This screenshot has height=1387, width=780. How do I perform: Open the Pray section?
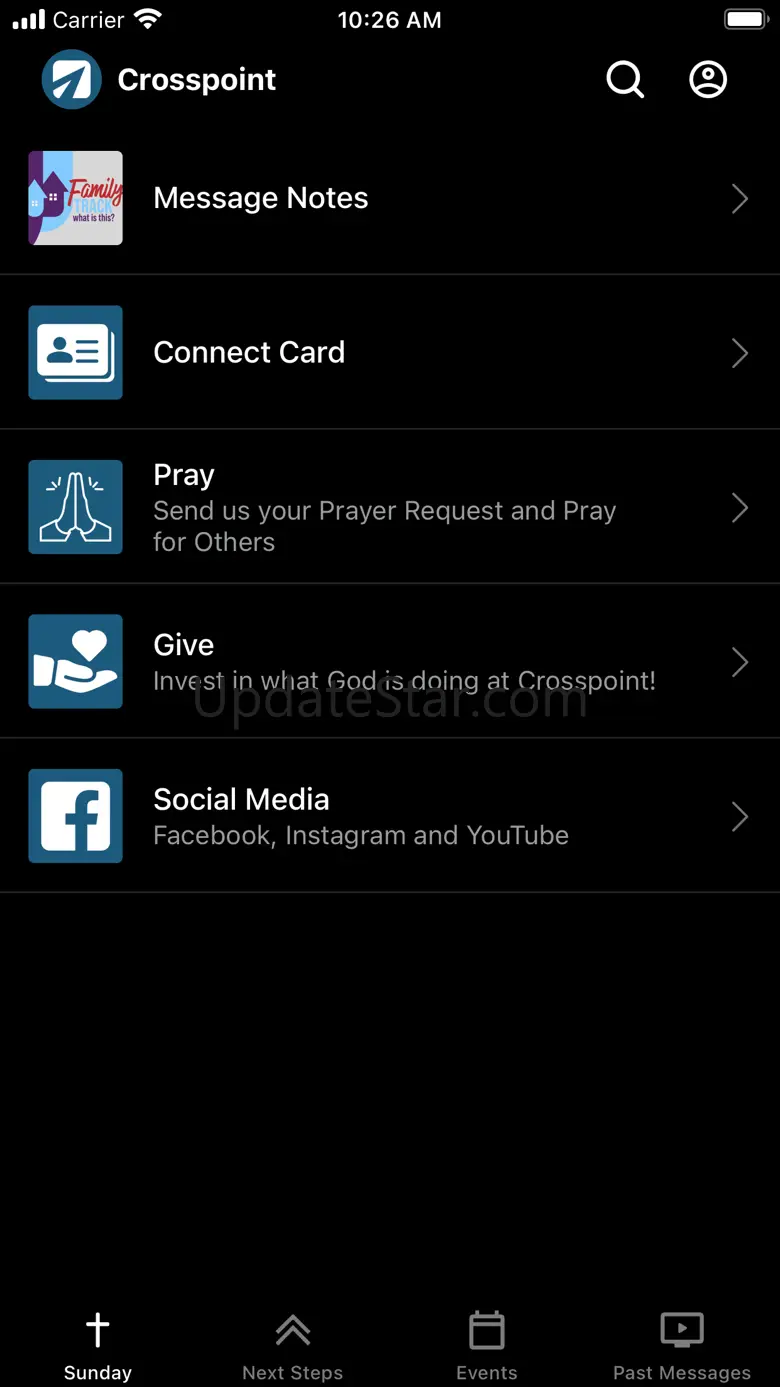389,507
